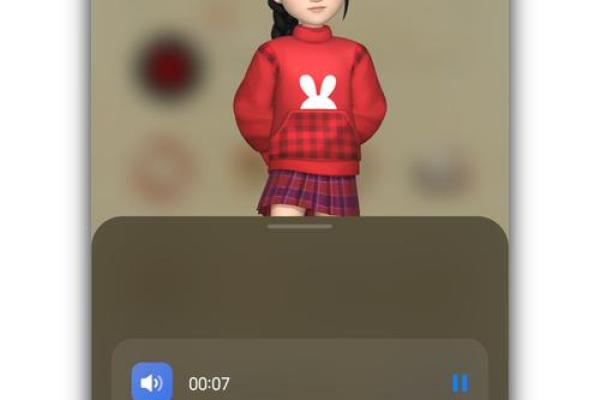The height and width of the screenshot is (400, 600).
Task: Pause the playing audio
Action: click(x=460, y=383)
